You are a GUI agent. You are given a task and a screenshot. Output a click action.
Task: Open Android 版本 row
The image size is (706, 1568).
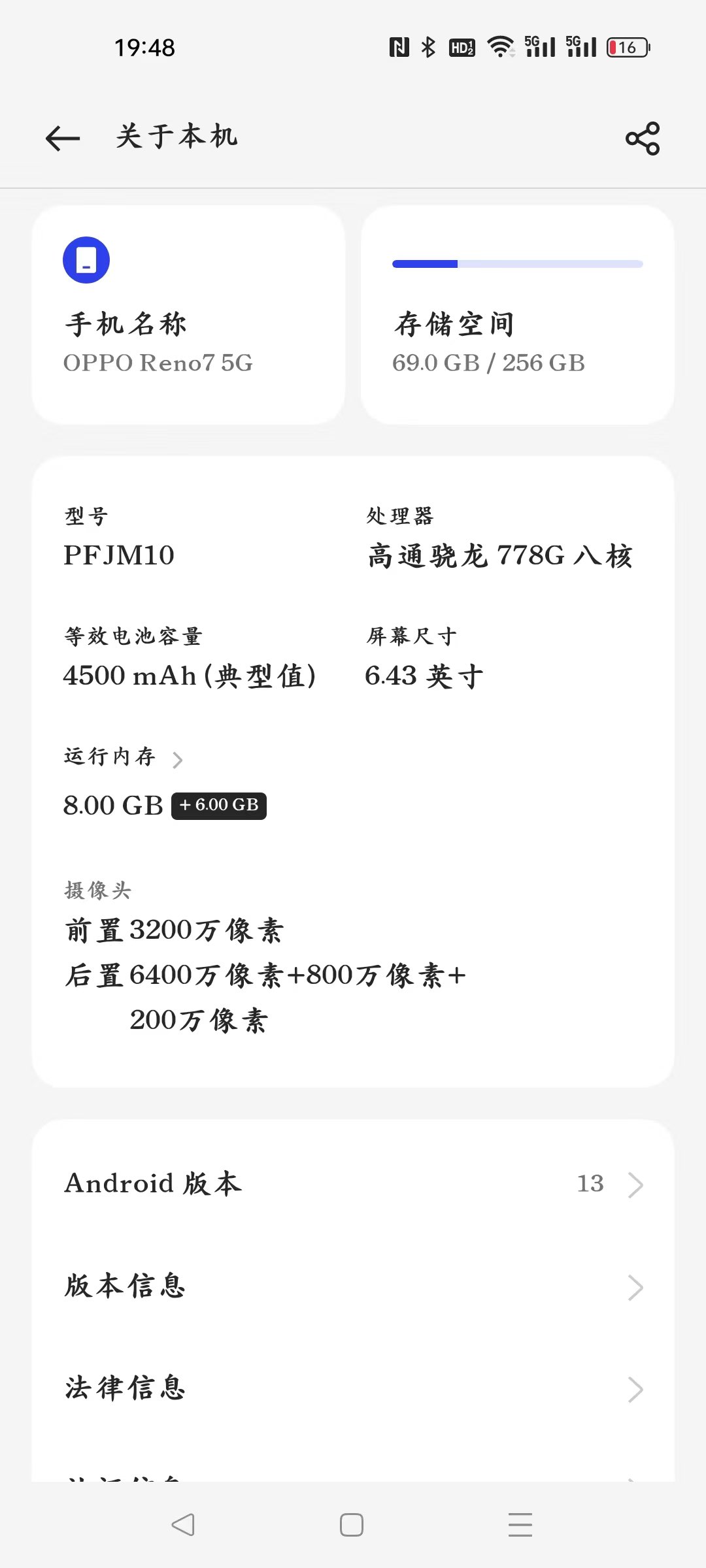[353, 1184]
